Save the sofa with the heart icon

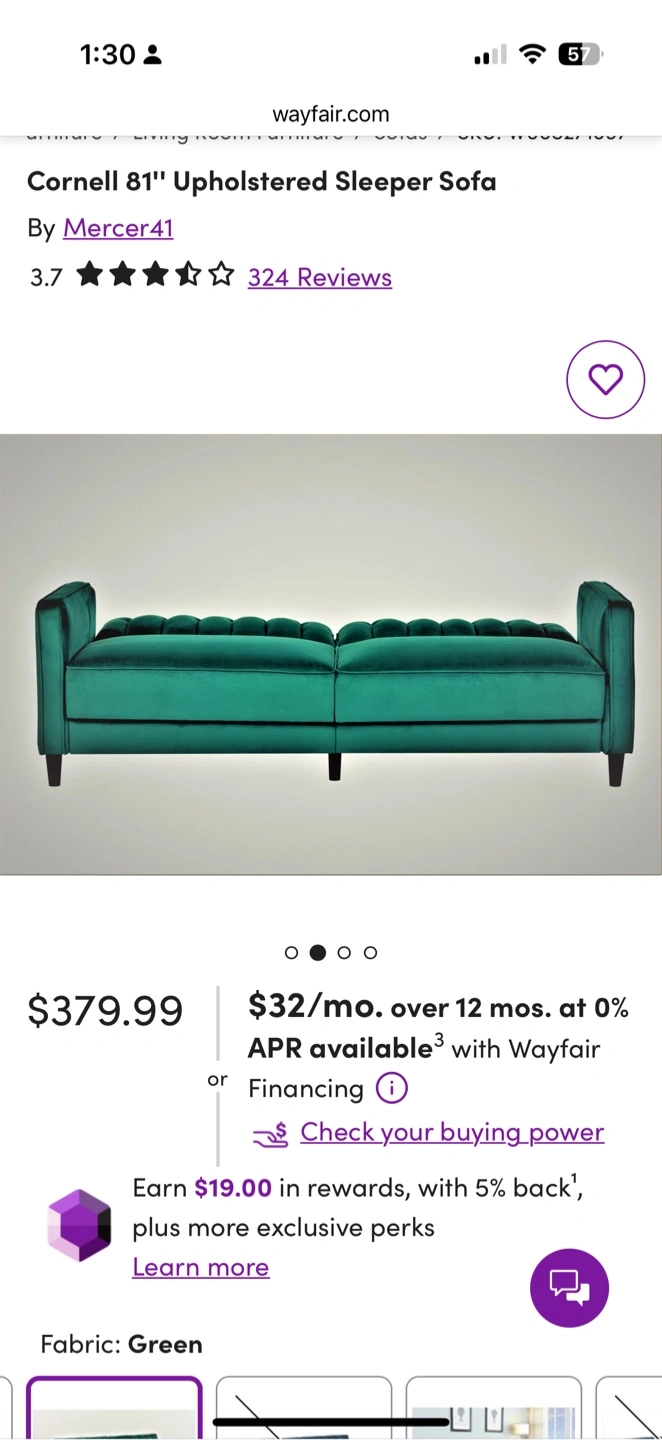click(605, 380)
